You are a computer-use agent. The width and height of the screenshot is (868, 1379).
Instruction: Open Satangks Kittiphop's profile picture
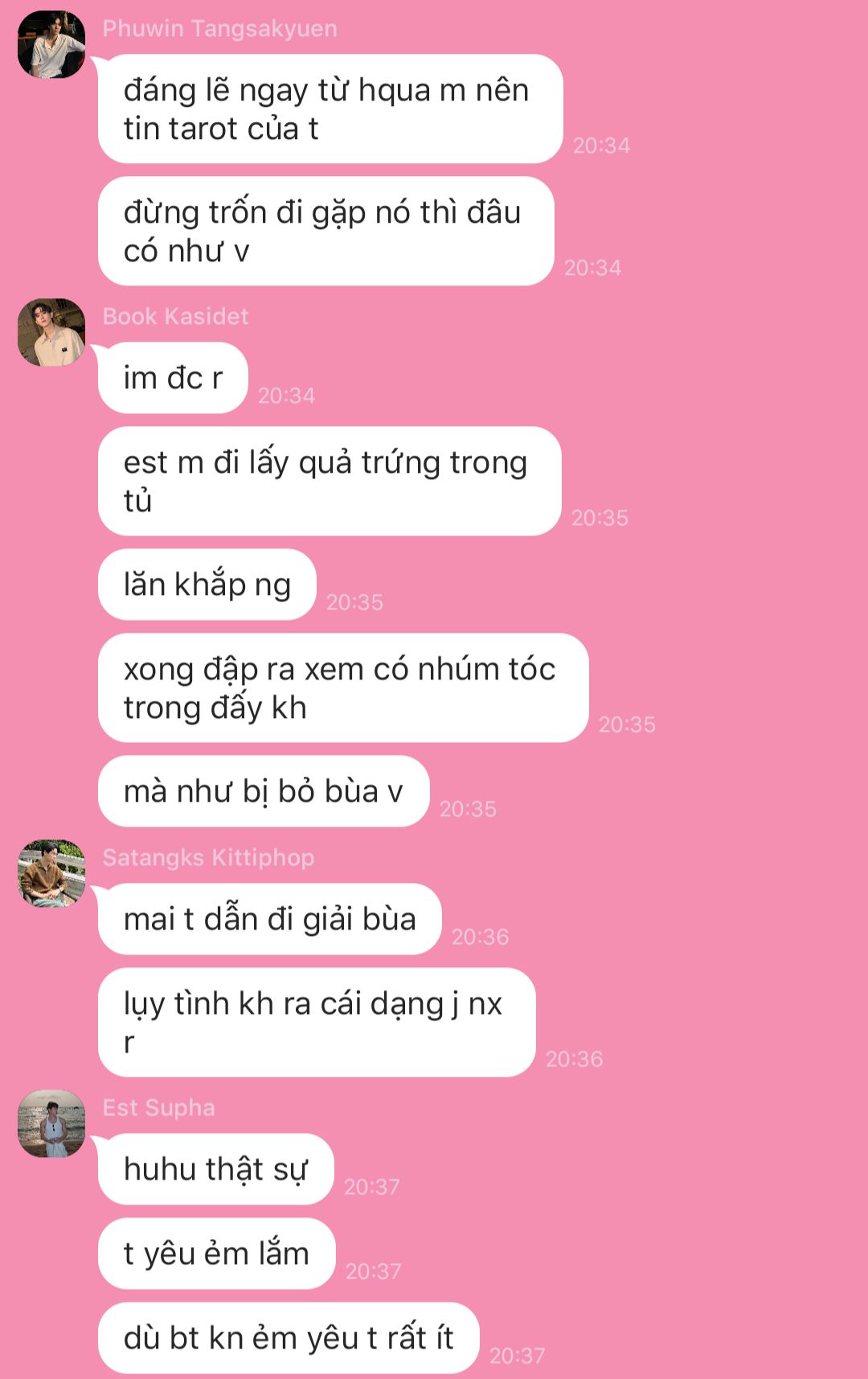click(51, 873)
